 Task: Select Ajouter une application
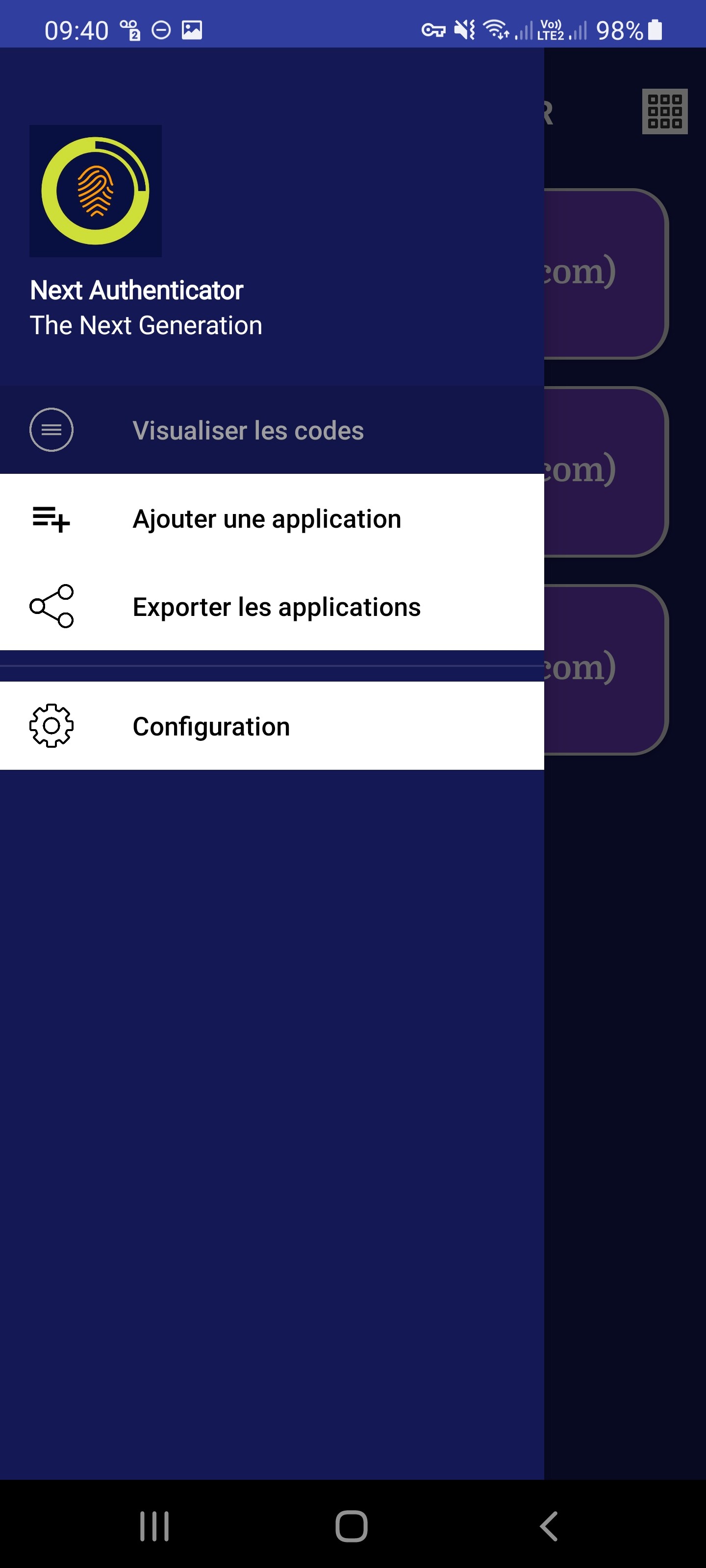click(x=272, y=518)
